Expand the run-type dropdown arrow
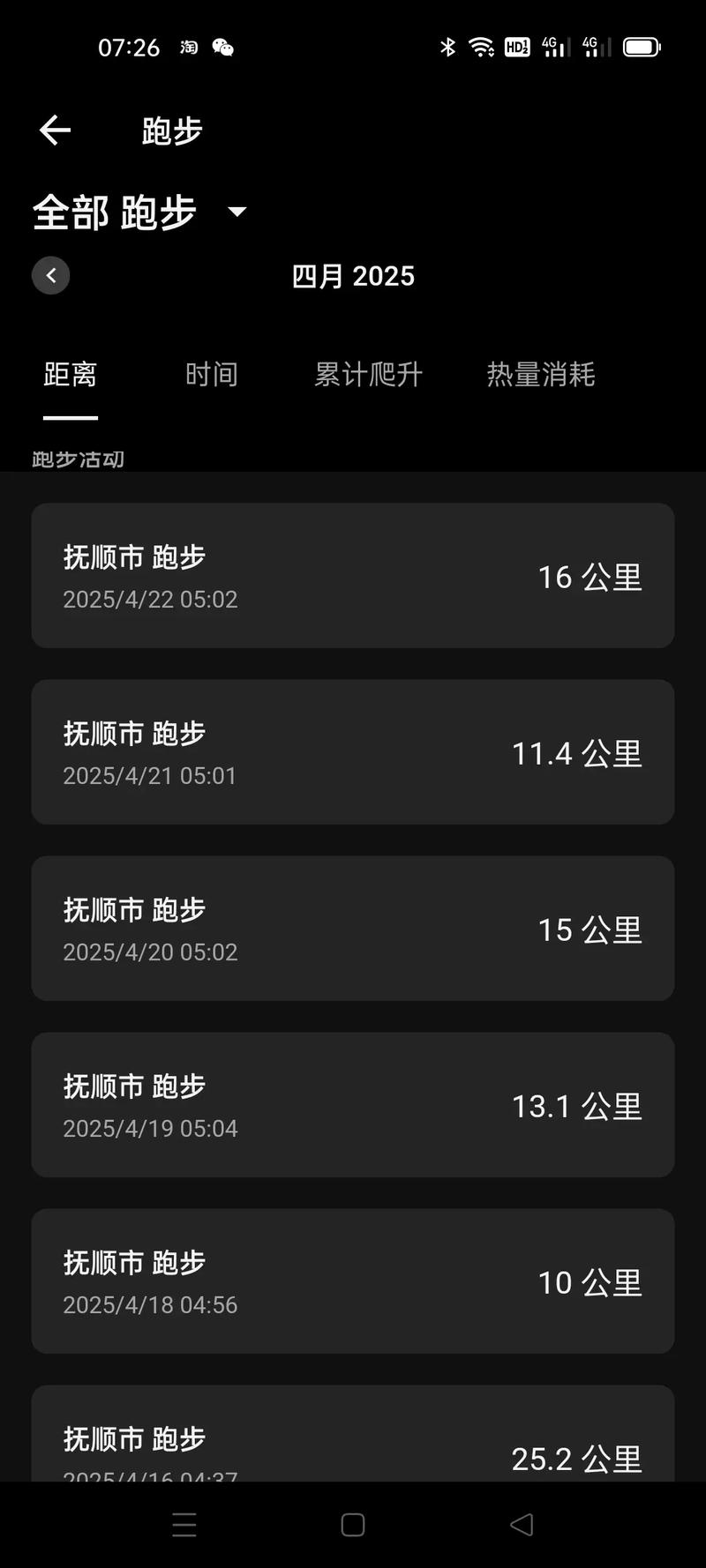The height and width of the screenshot is (1568, 706). 237,213
